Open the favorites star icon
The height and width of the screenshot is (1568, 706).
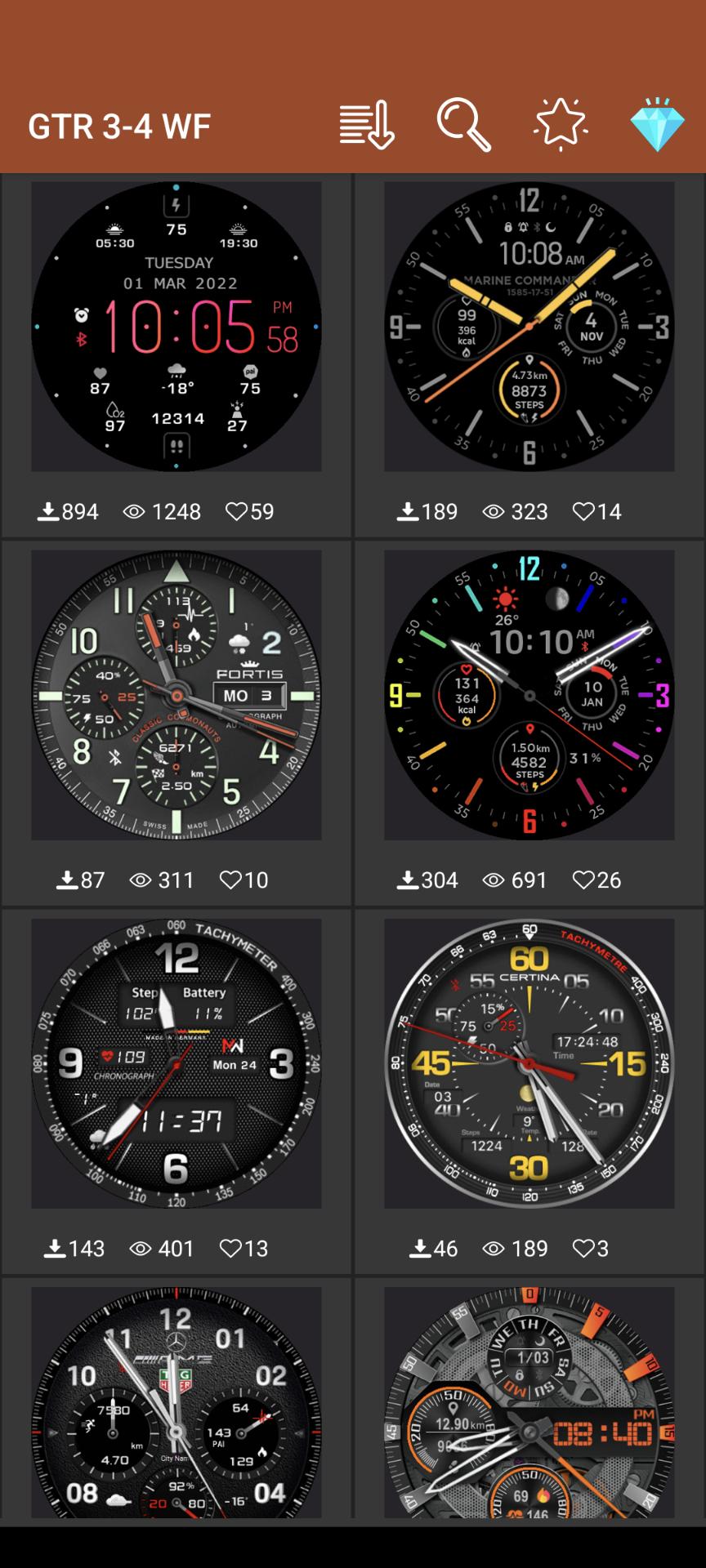coord(560,125)
